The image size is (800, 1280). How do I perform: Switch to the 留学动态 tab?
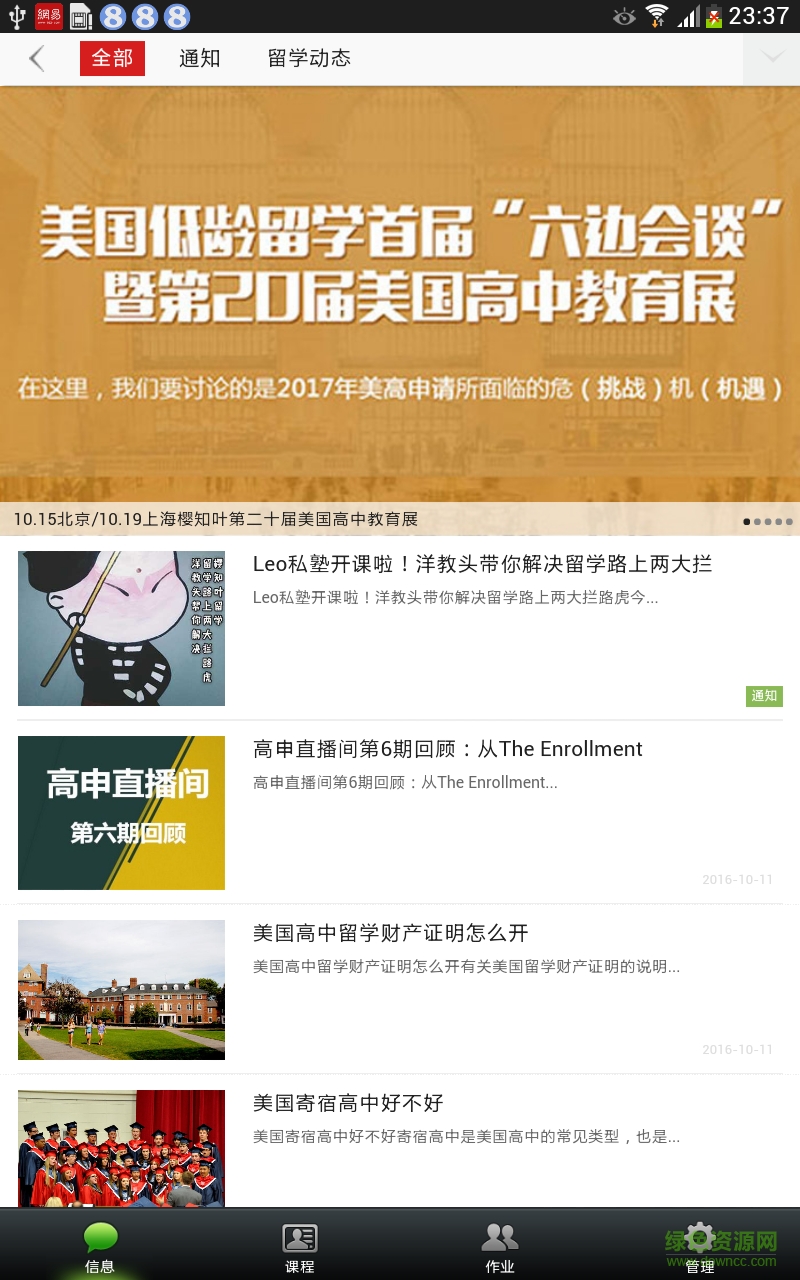[308, 58]
